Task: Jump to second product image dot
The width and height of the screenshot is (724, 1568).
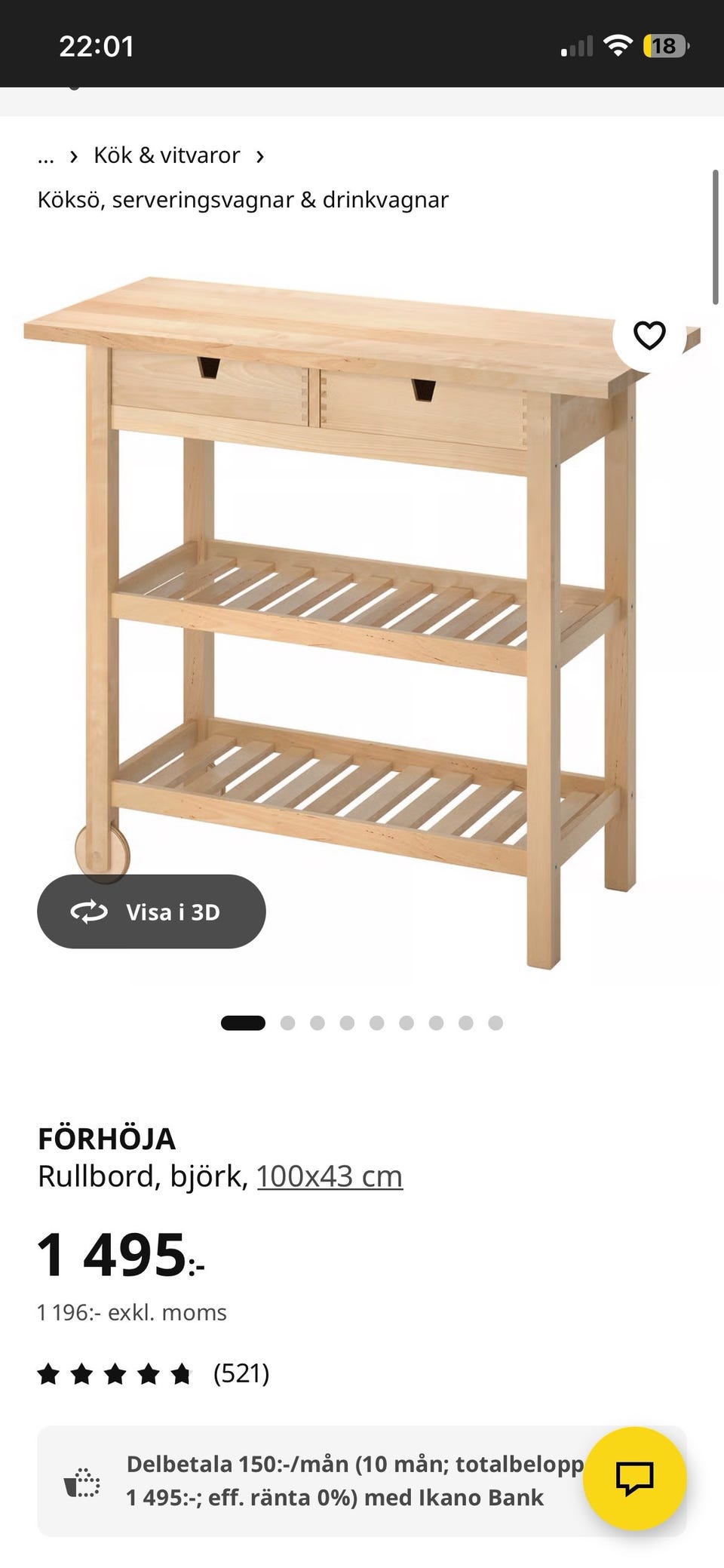Action: [x=287, y=1023]
